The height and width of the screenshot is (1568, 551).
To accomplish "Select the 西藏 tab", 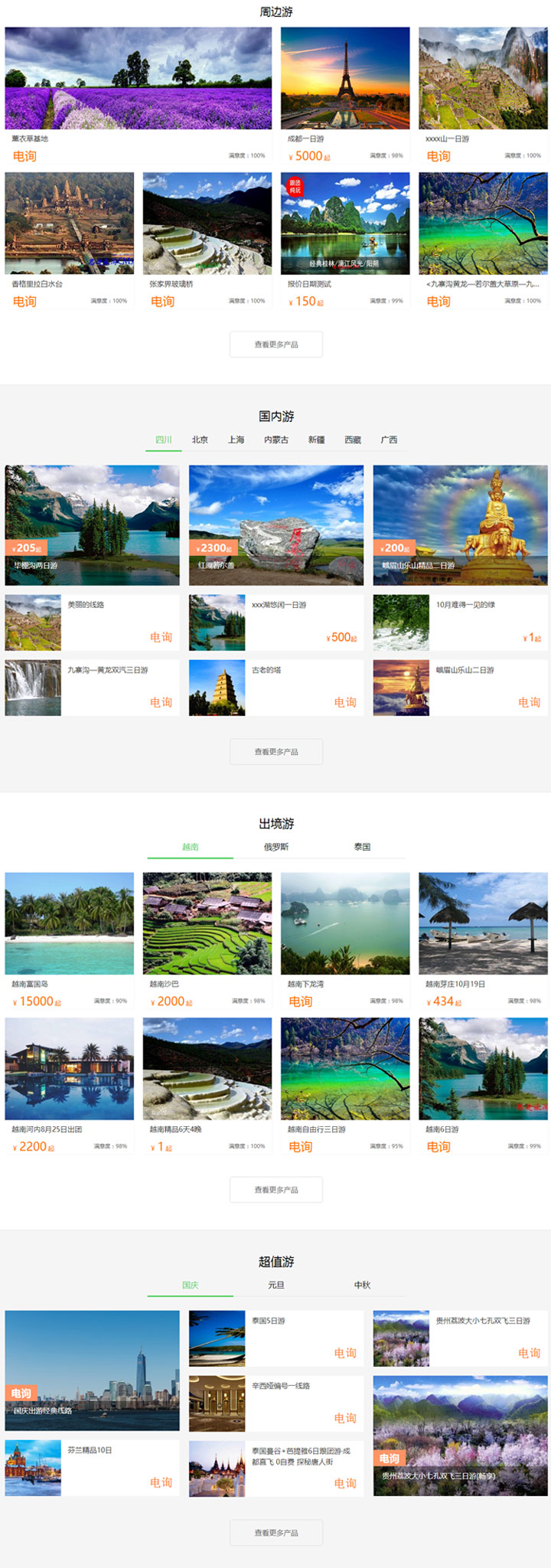I will click(x=353, y=439).
